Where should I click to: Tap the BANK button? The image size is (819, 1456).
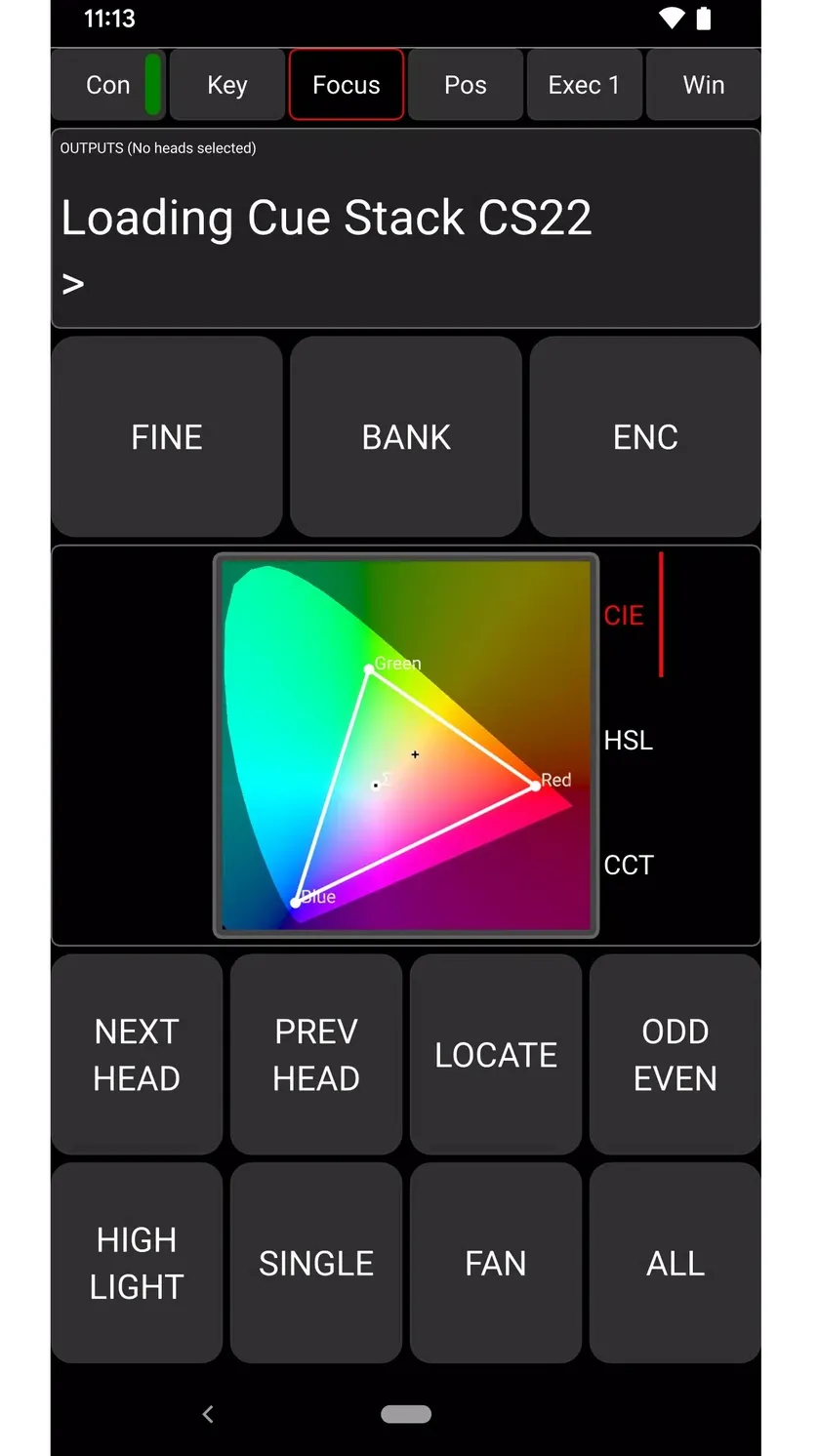point(406,437)
